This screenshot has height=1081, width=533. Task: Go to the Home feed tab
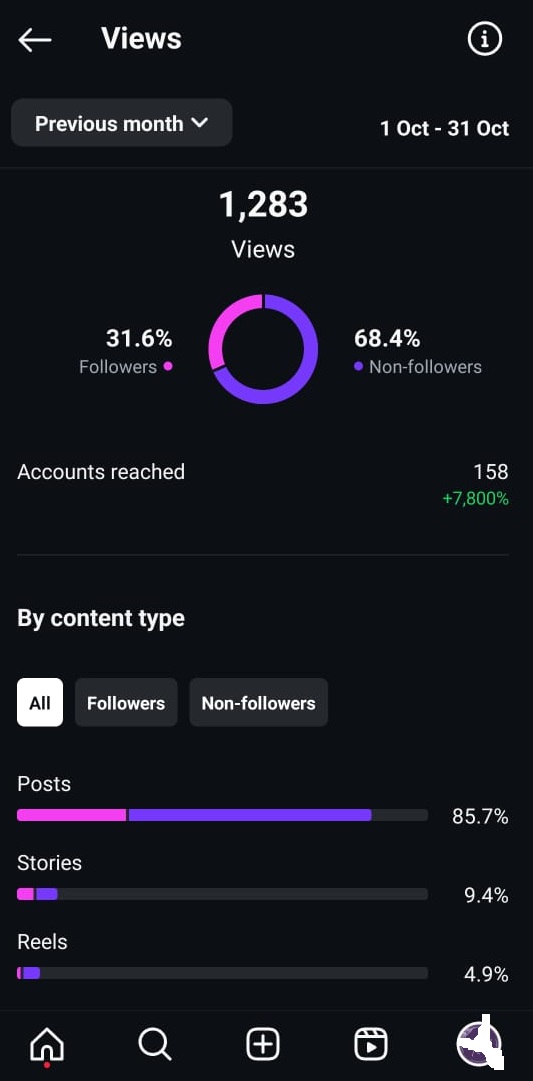[x=47, y=1044]
